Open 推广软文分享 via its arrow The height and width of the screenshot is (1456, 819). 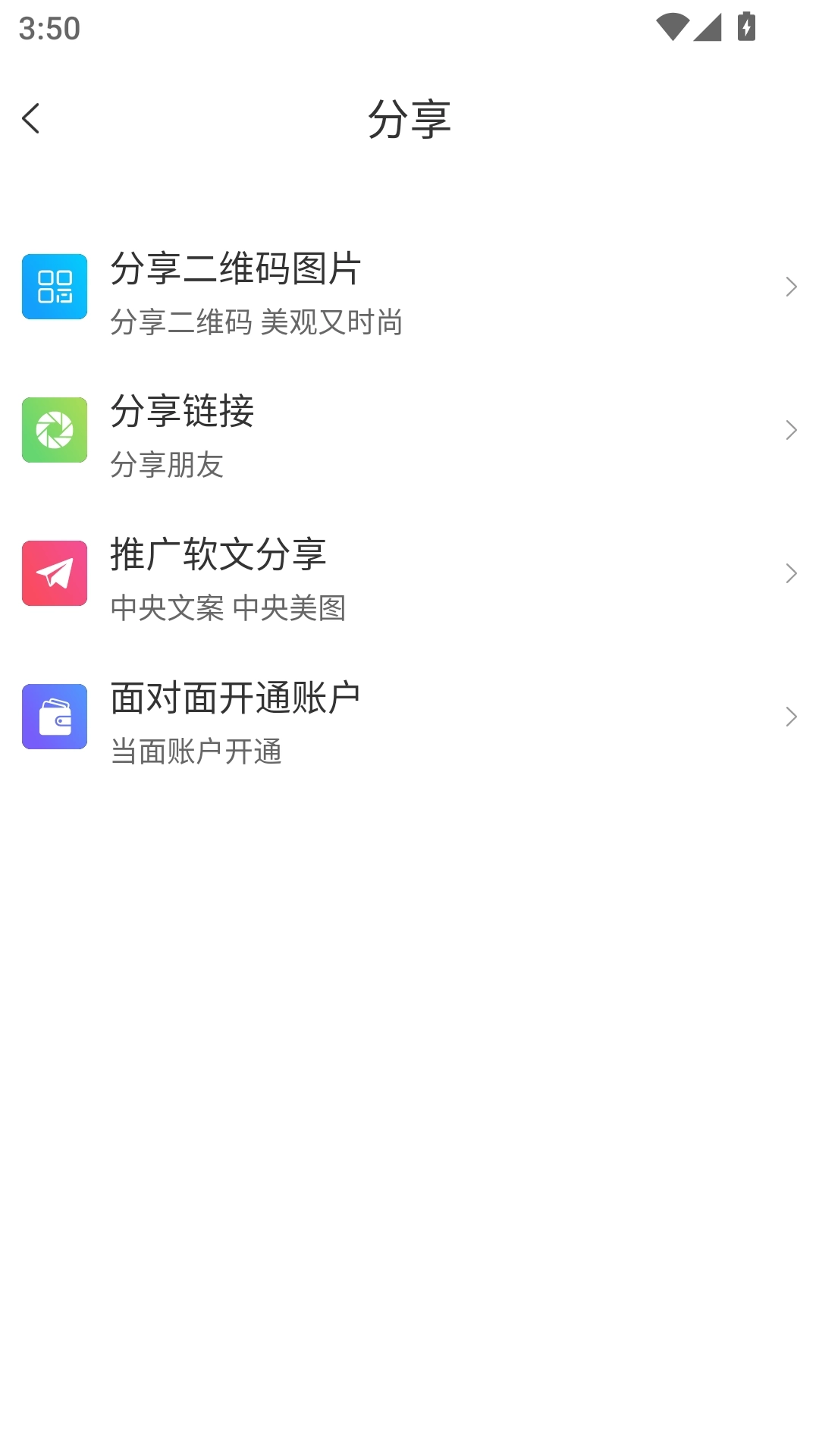[x=791, y=573]
